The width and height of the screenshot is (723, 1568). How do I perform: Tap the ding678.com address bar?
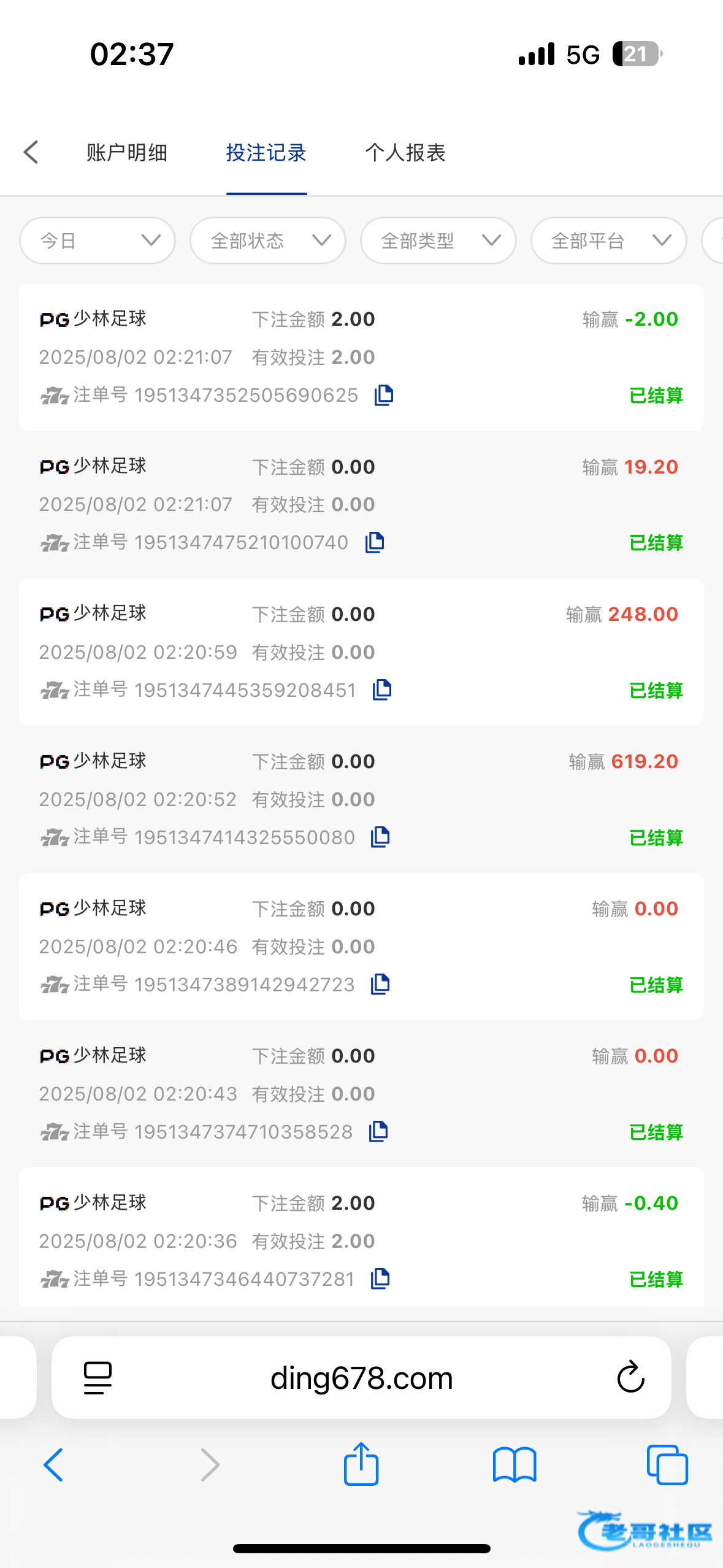coord(361,1378)
